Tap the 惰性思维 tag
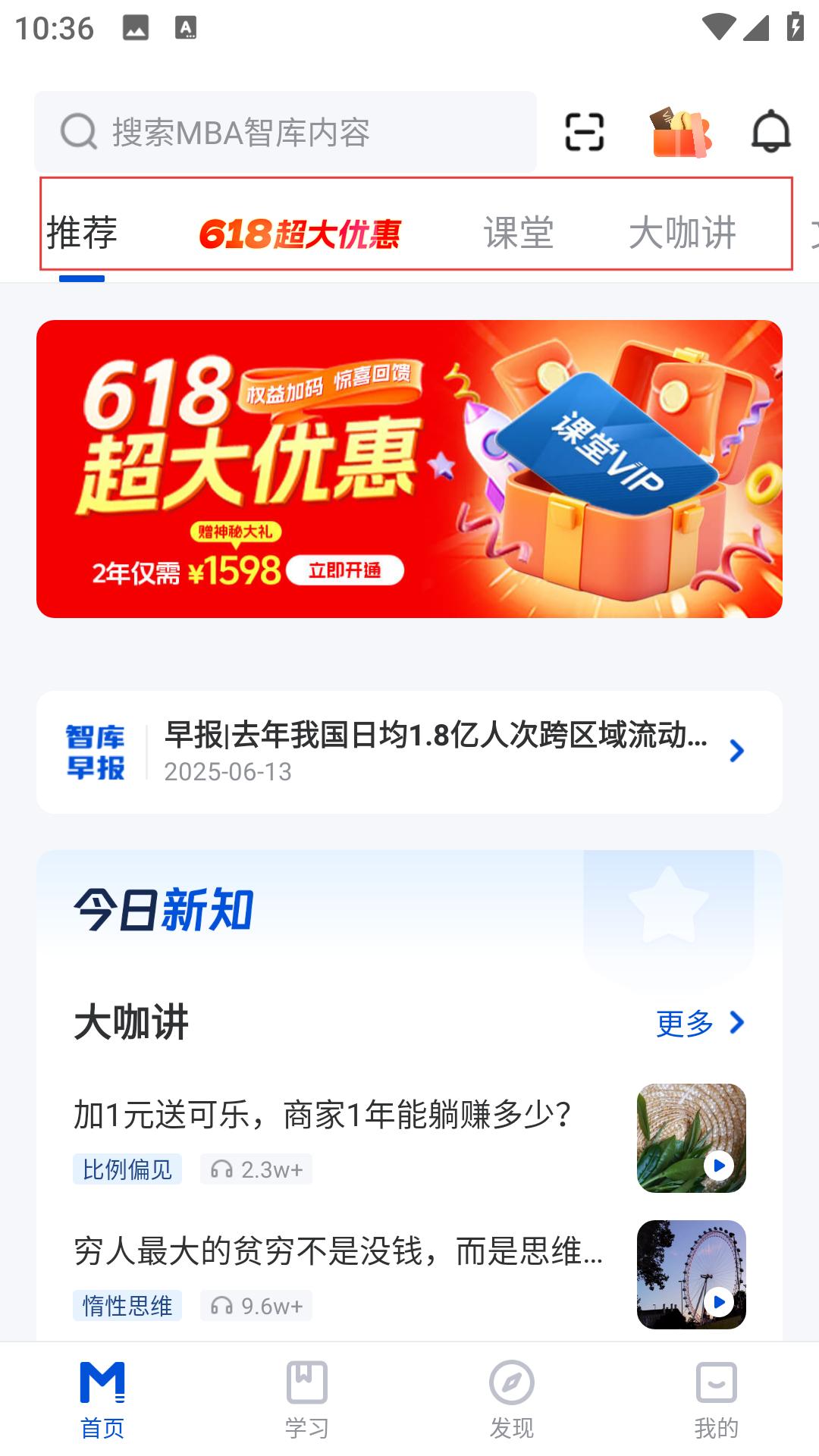Screen dimensions: 819x1456 coord(127,1306)
